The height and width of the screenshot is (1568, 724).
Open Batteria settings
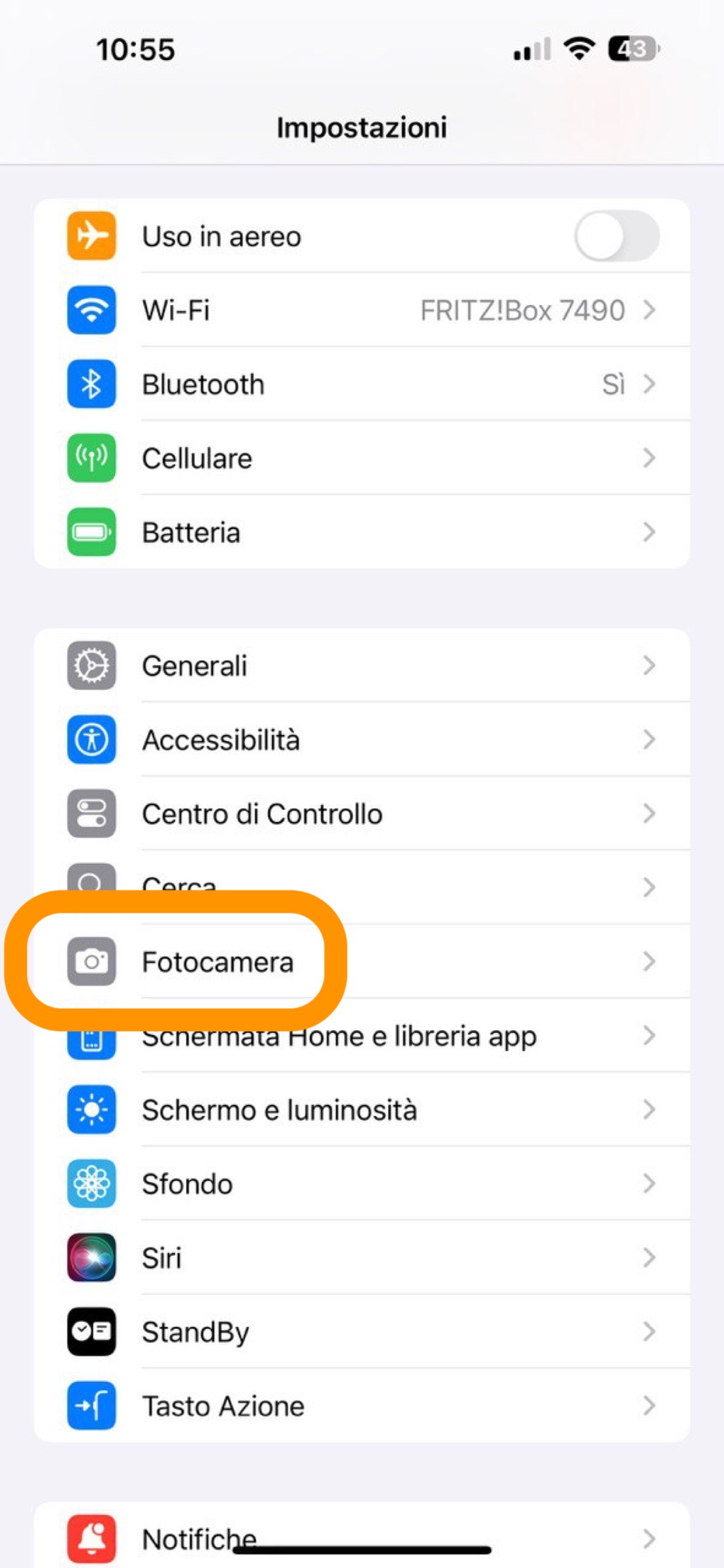tap(361, 532)
